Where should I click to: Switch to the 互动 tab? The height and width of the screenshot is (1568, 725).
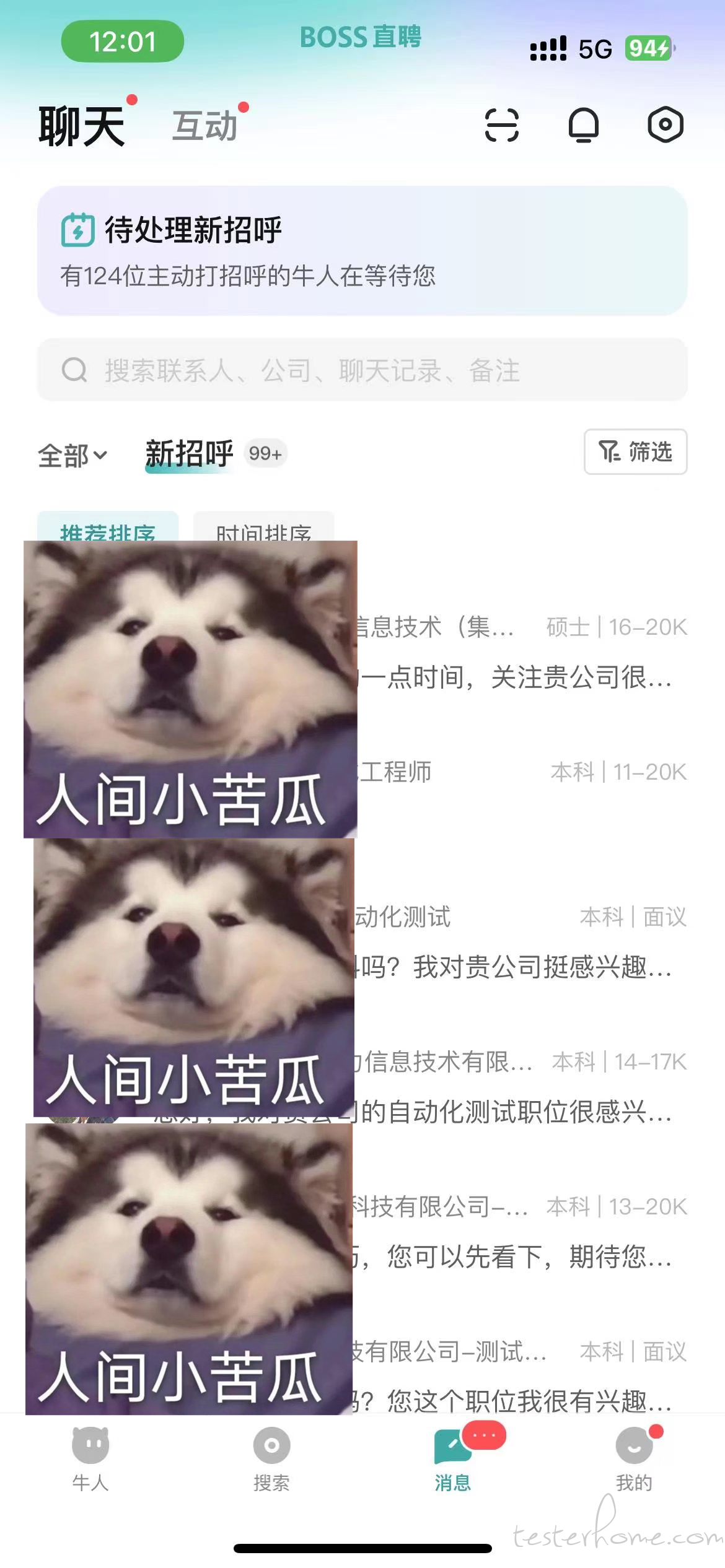click(205, 126)
